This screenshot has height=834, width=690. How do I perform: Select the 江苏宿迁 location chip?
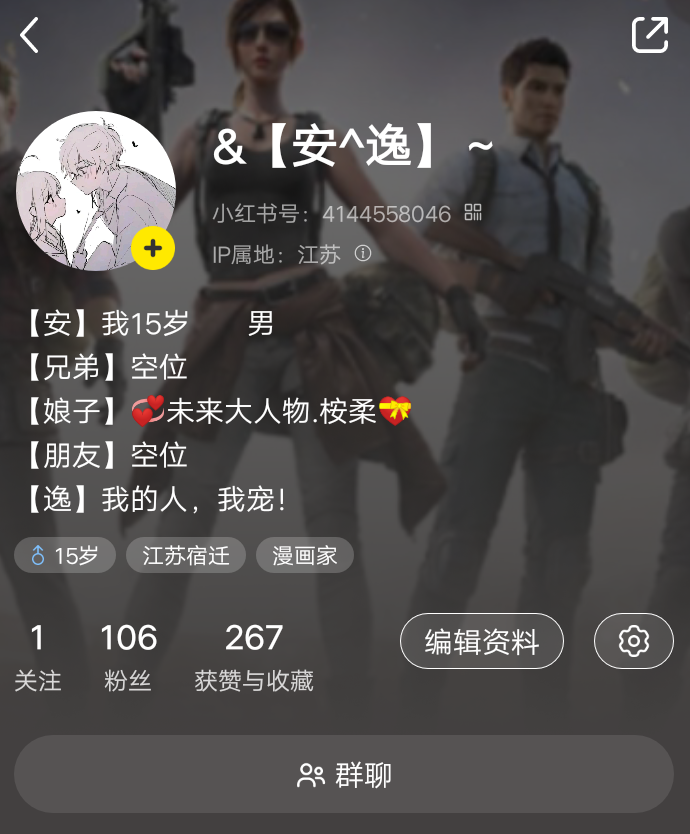pos(186,556)
